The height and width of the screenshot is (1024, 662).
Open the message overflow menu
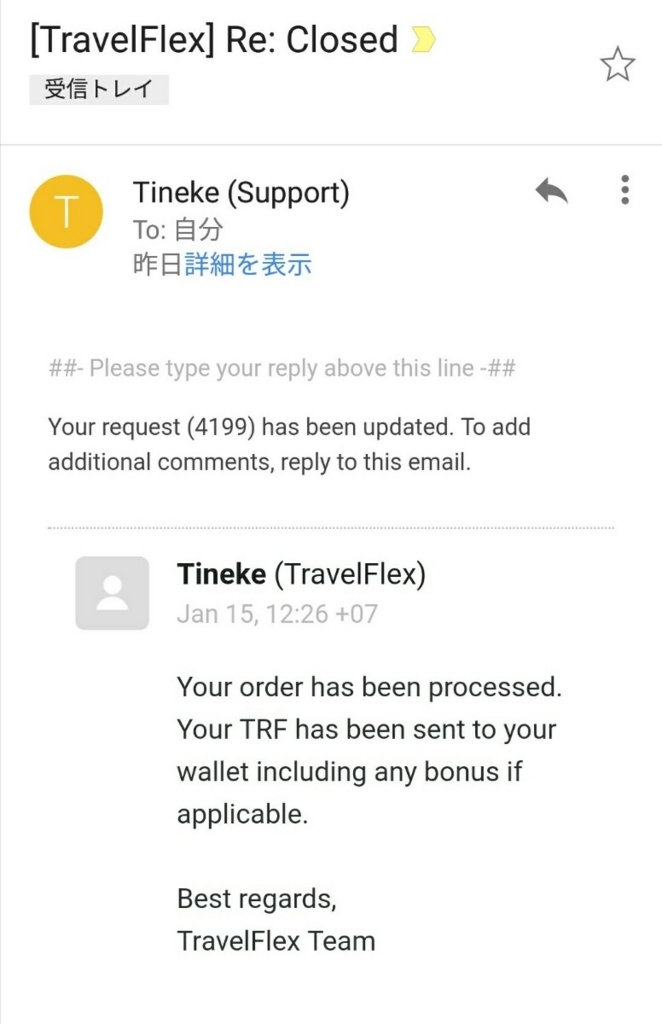(625, 190)
